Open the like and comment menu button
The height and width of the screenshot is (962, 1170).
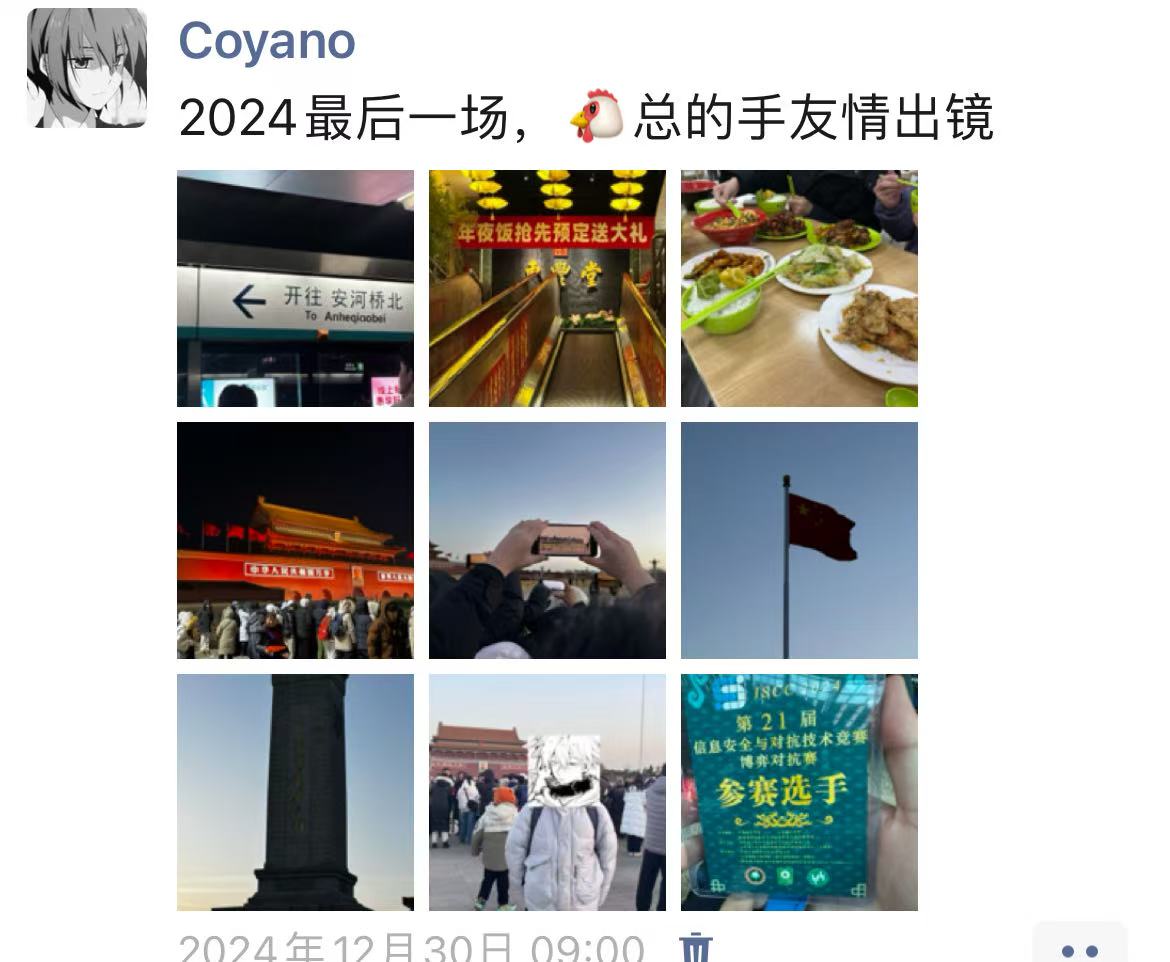tap(1080, 948)
